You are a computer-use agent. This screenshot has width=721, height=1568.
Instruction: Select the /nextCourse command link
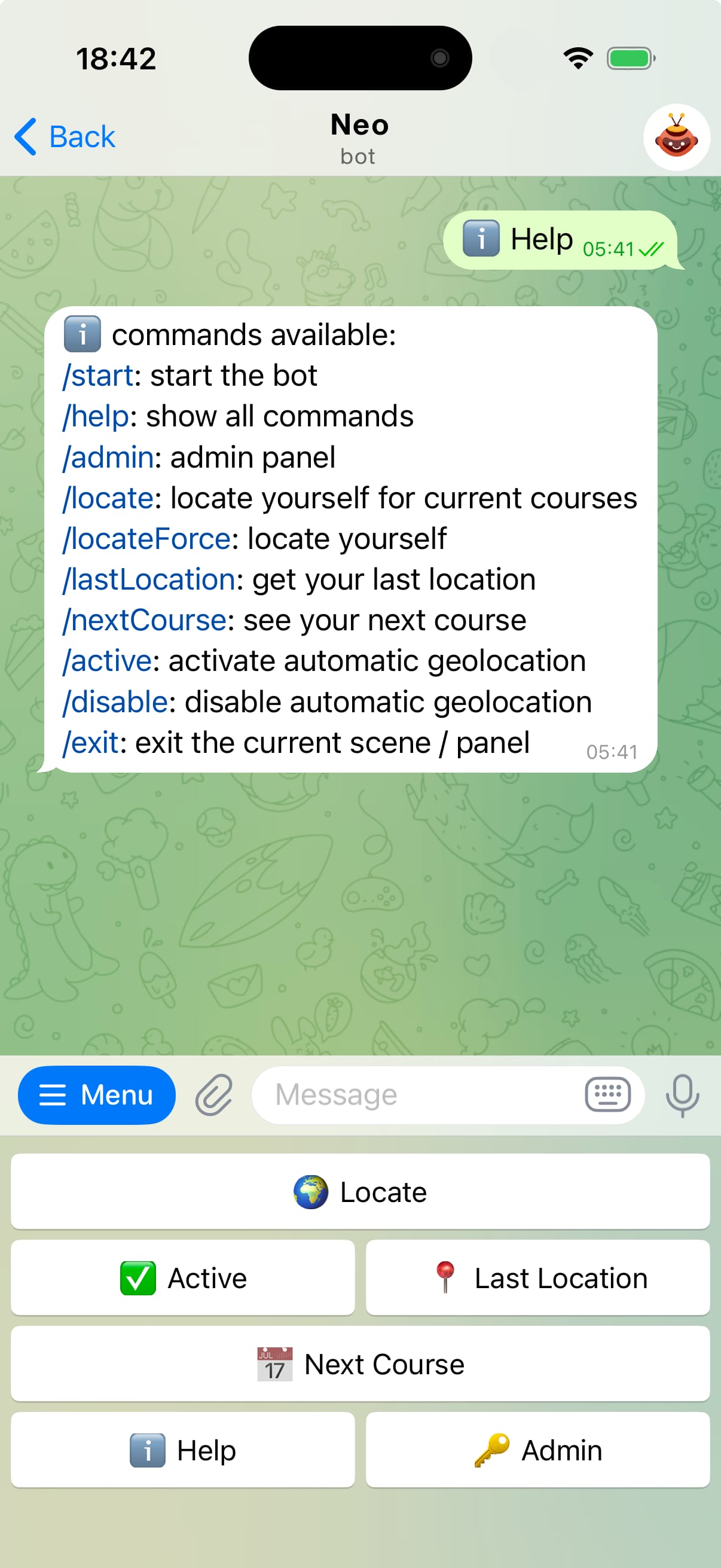(x=145, y=620)
